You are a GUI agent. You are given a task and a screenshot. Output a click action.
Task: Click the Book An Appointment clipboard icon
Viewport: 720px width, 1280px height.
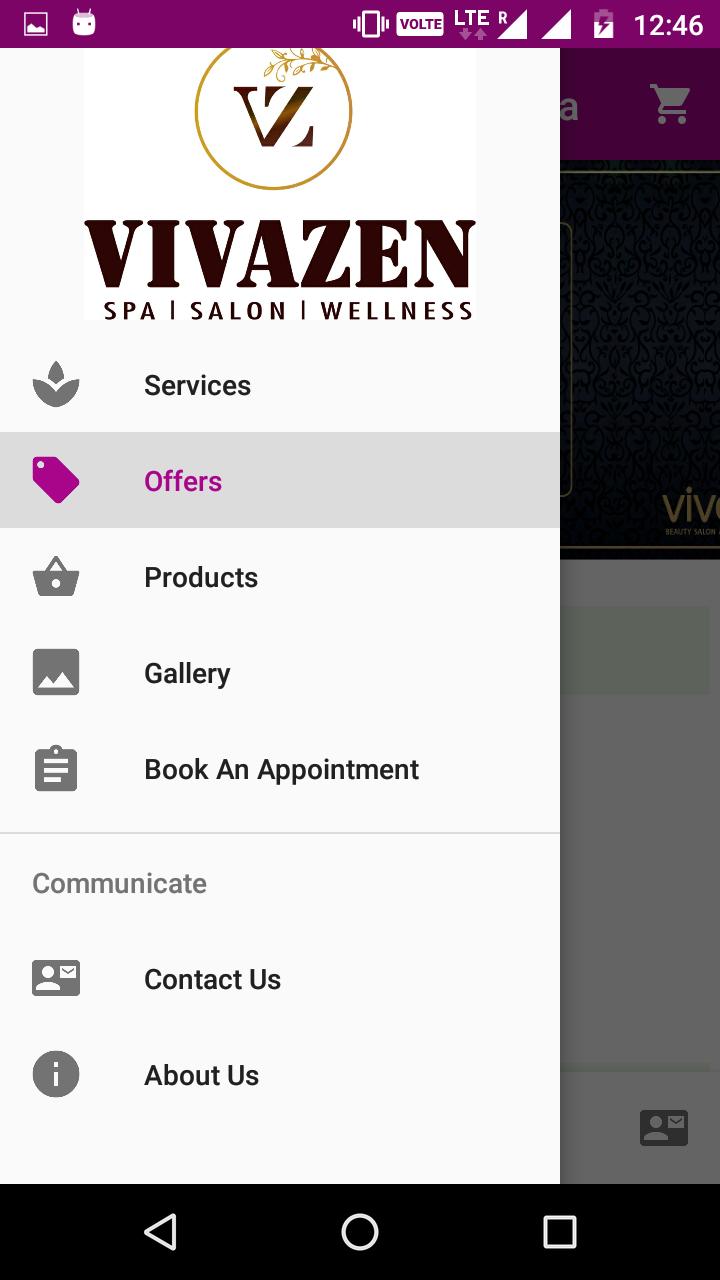(56, 769)
